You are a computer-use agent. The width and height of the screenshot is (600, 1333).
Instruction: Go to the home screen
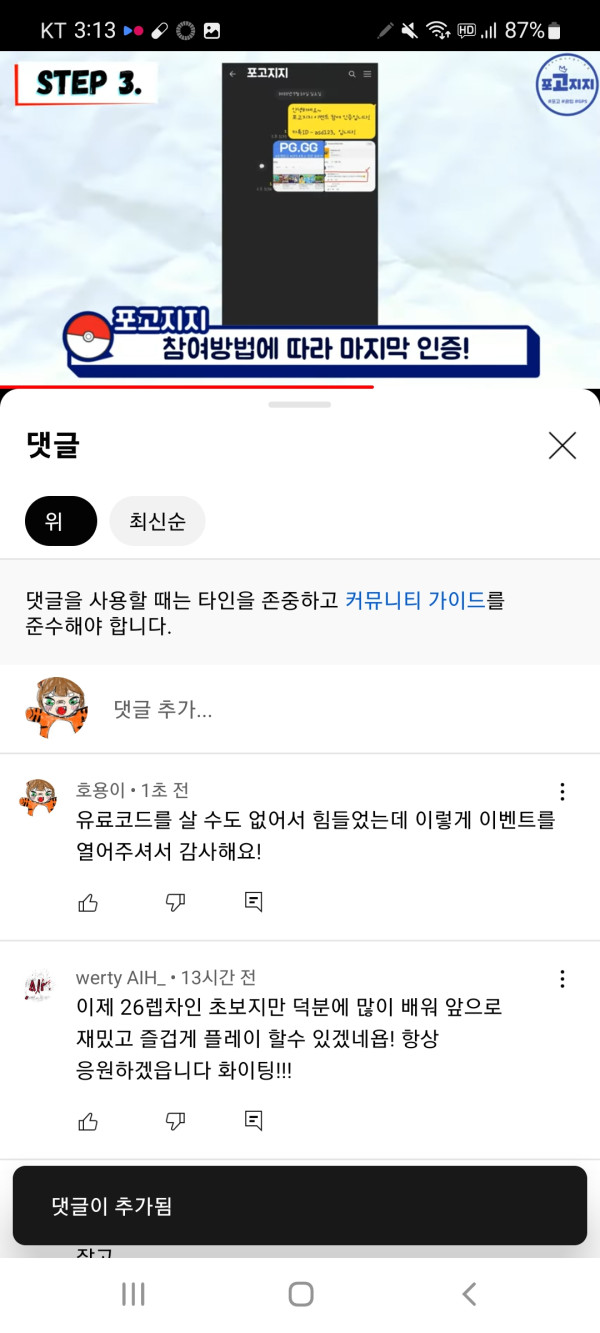pyautogui.click(x=300, y=1294)
